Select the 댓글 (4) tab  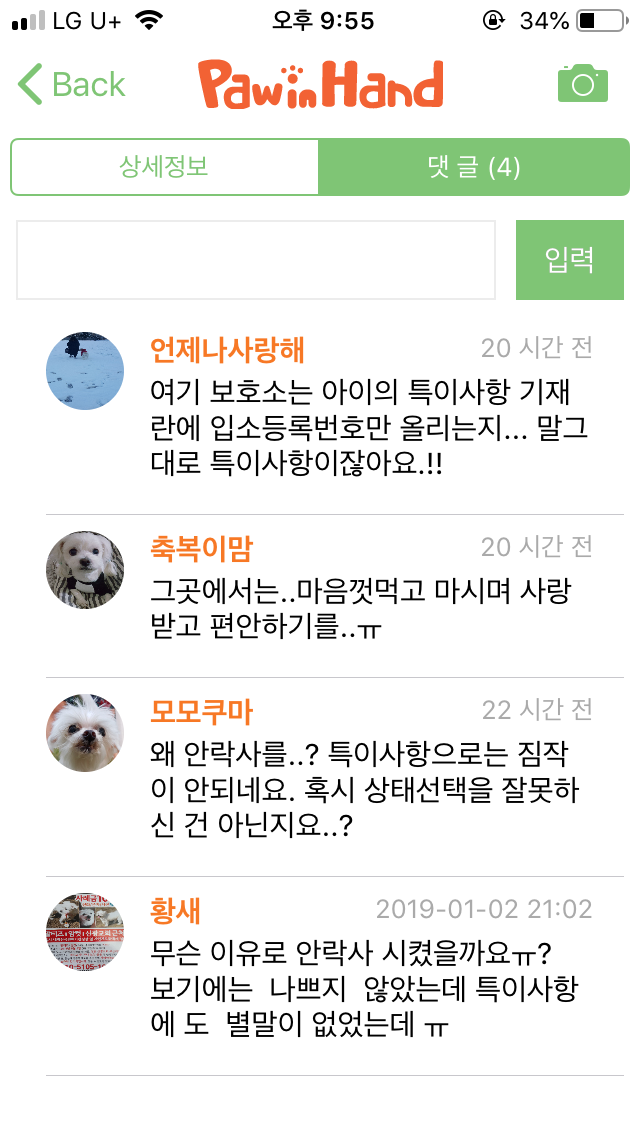tap(473, 167)
